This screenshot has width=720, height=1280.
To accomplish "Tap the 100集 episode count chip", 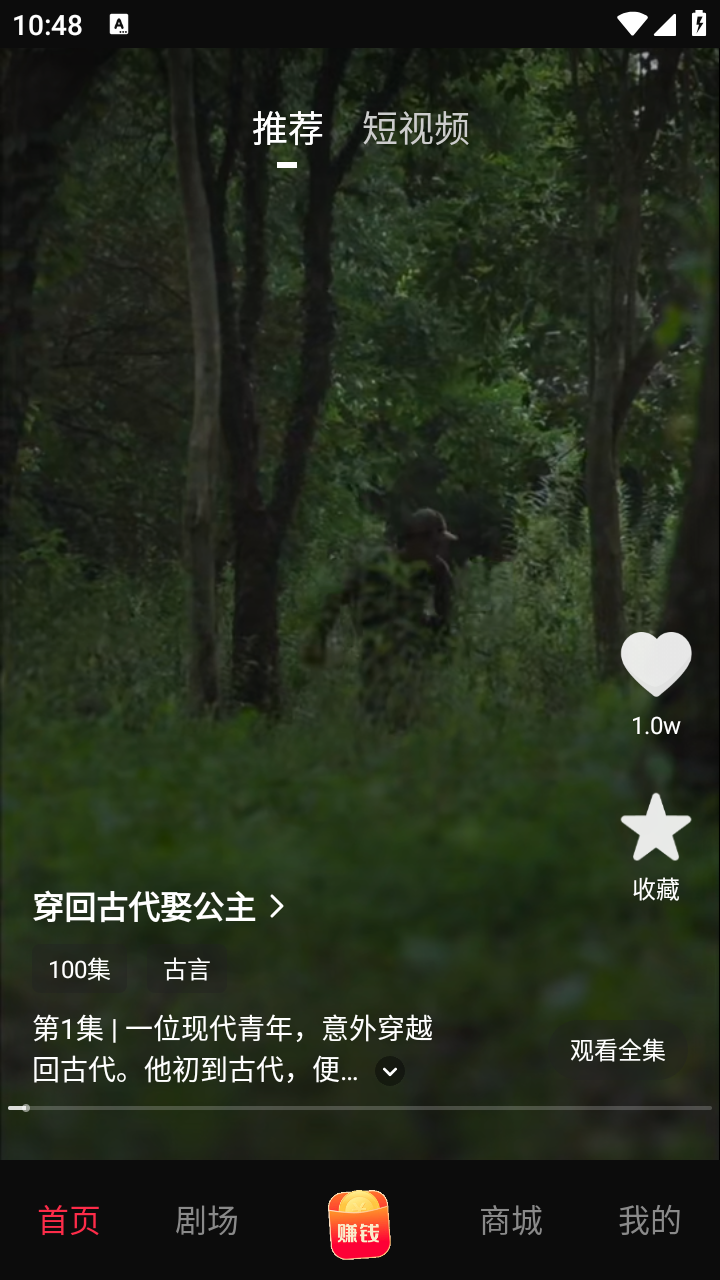I will 79,969.
